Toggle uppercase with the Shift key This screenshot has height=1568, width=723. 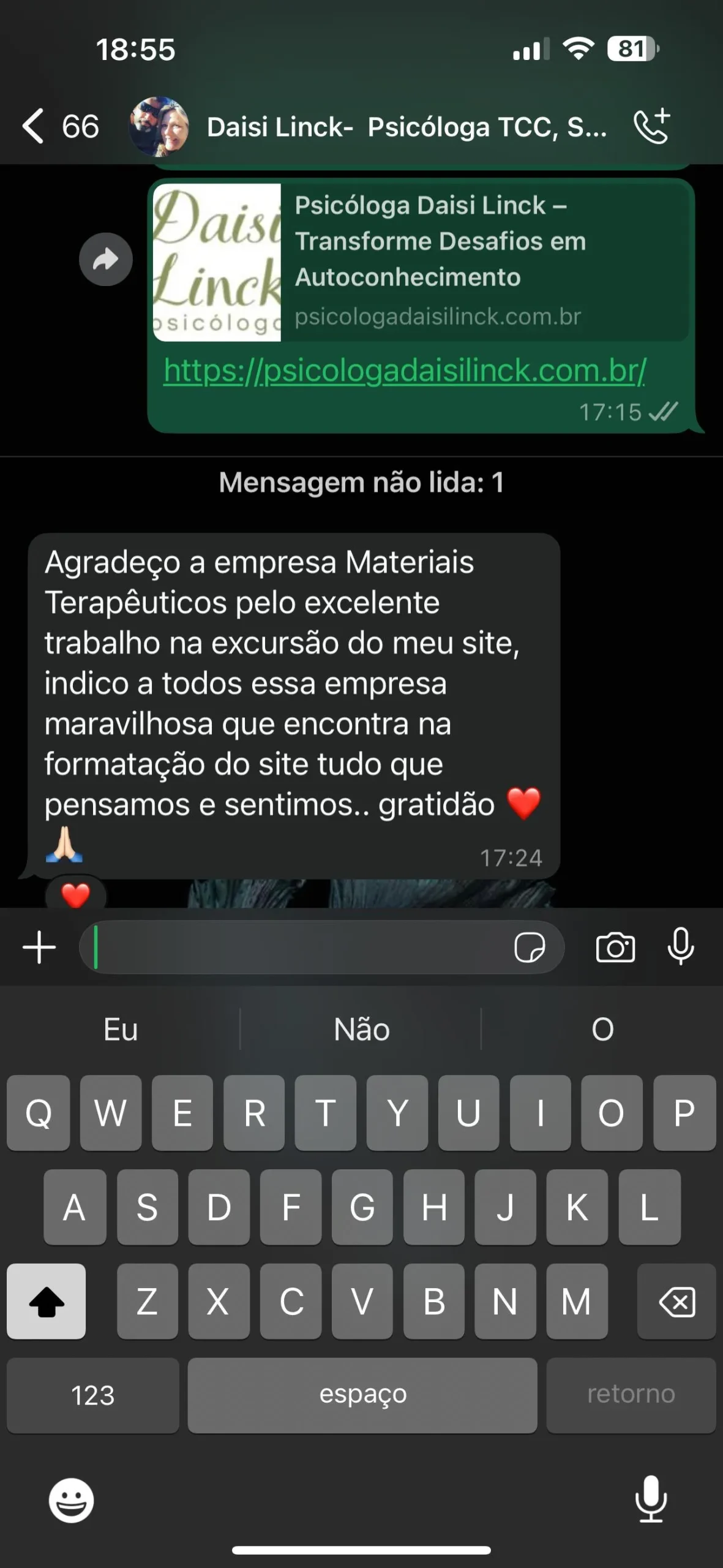coord(47,1302)
